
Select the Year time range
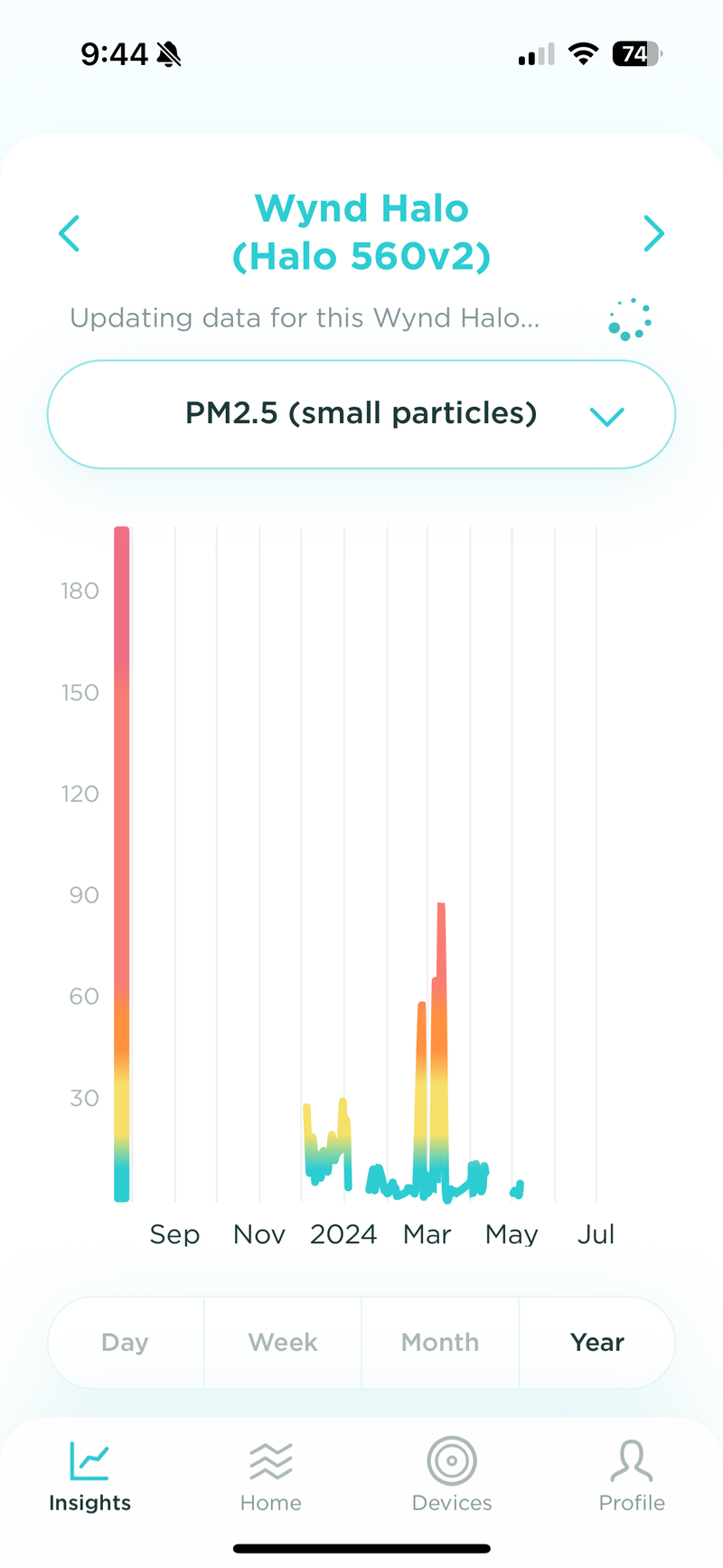(597, 1342)
